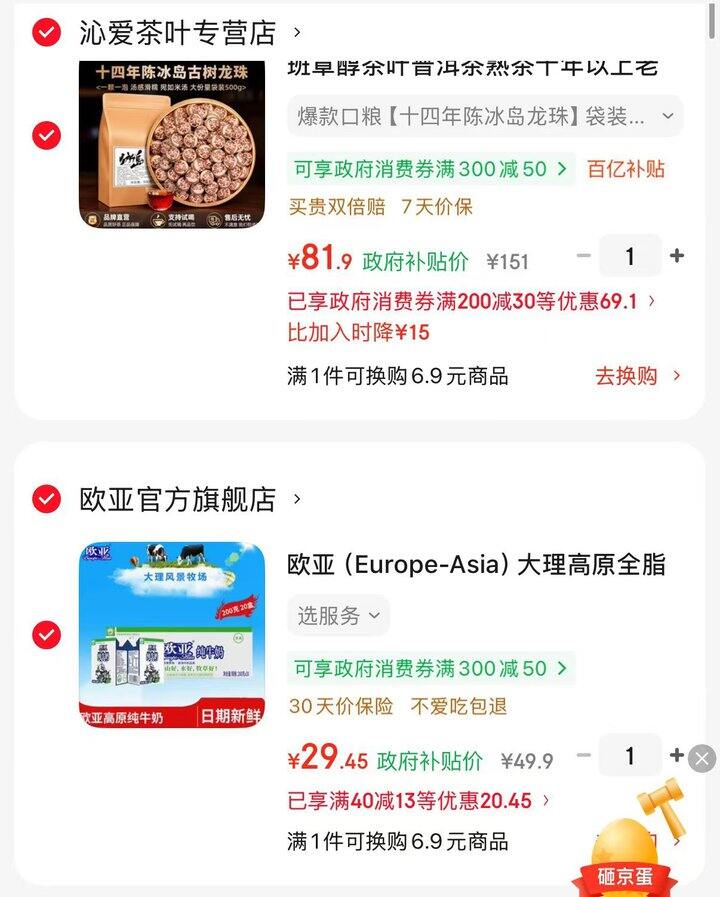Expand the 选服务 dropdown for the milk
Screen dimensions: 720x897
click(338, 616)
